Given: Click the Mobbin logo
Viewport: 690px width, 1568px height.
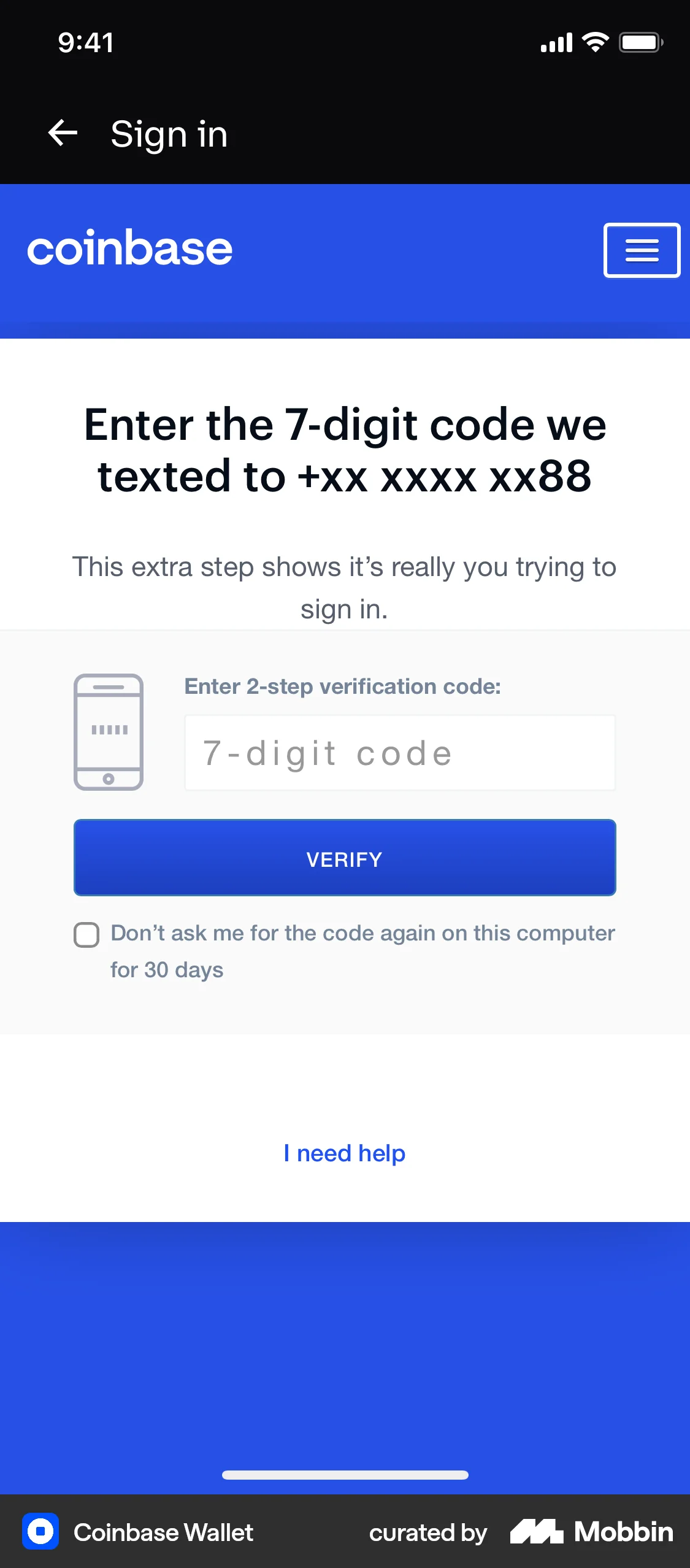Looking at the screenshot, I should [592, 1532].
